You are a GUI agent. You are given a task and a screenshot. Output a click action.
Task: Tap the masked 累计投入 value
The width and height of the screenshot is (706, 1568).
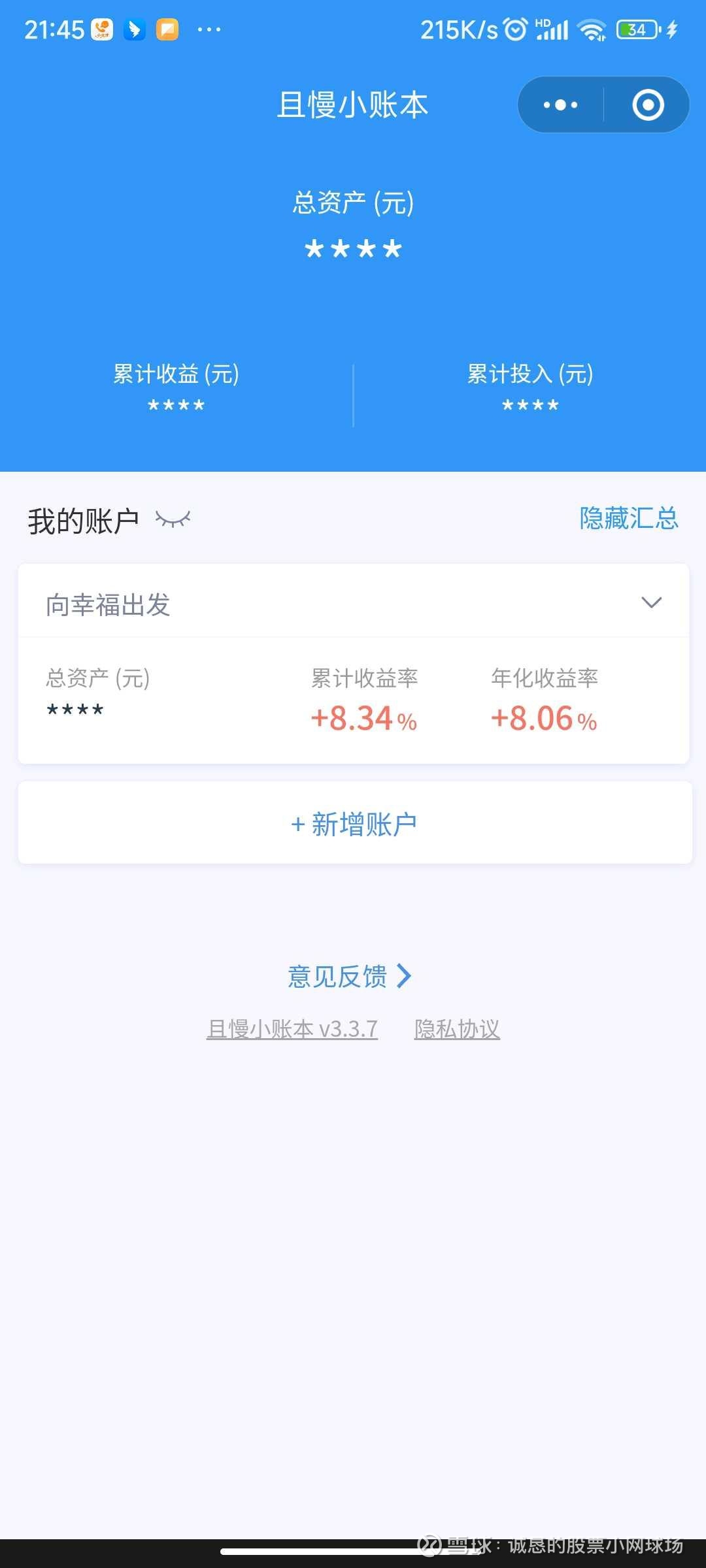tap(529, 406)
